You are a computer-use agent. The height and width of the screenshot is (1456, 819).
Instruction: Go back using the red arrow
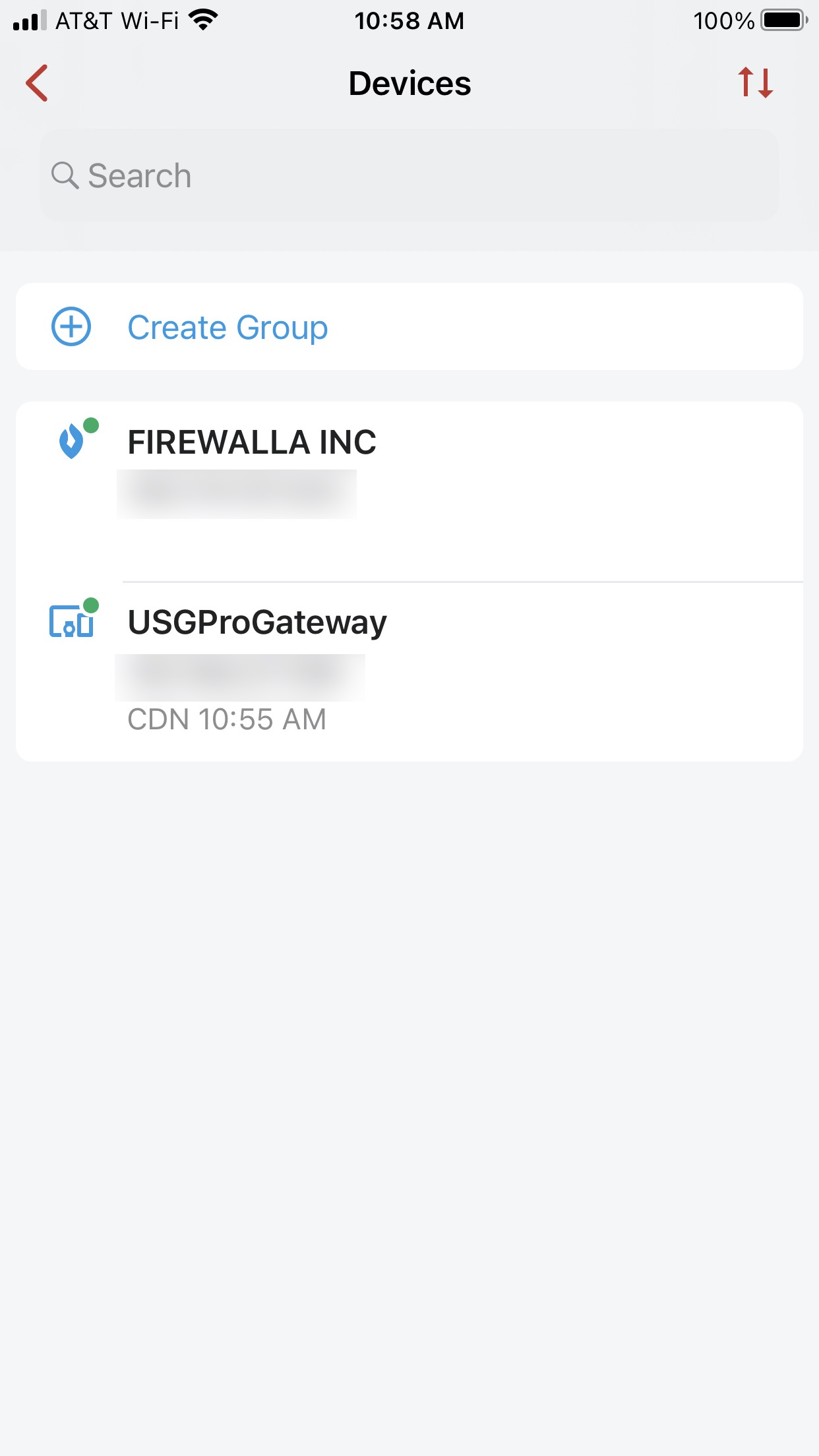37,83
